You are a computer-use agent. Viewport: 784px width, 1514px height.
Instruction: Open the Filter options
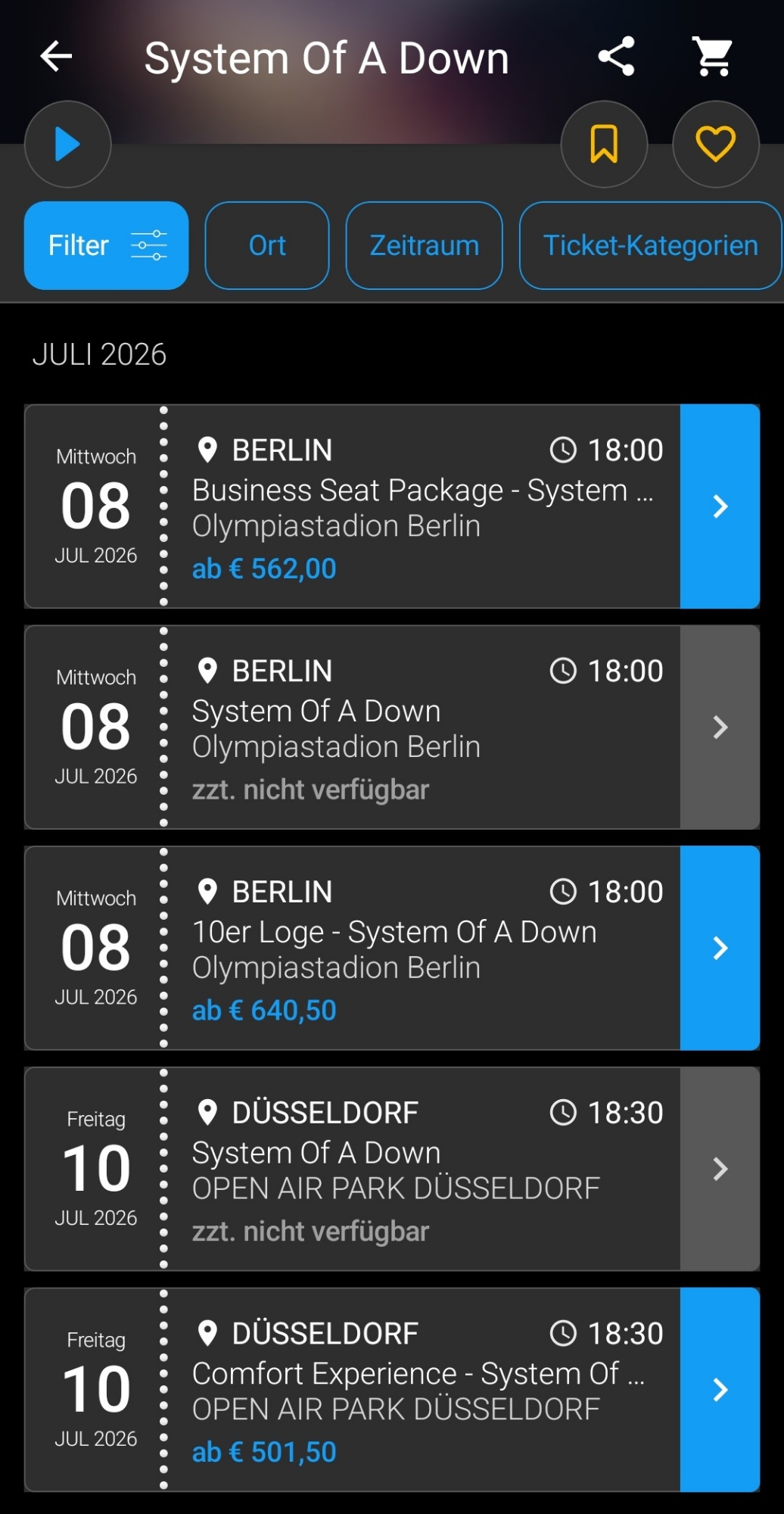coord(107,245)
